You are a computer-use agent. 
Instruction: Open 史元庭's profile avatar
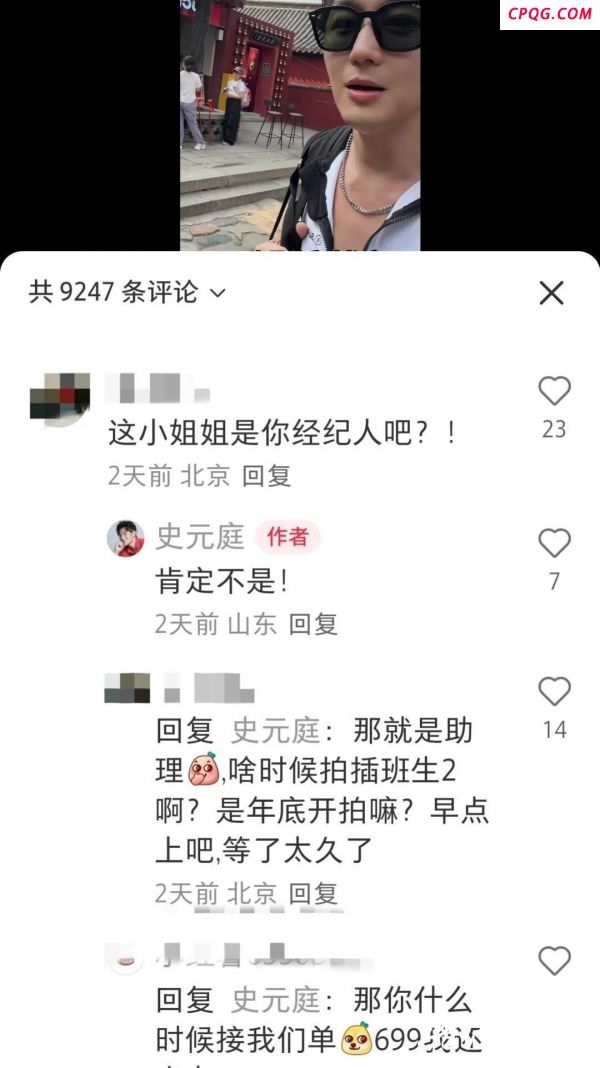[126, 538]
